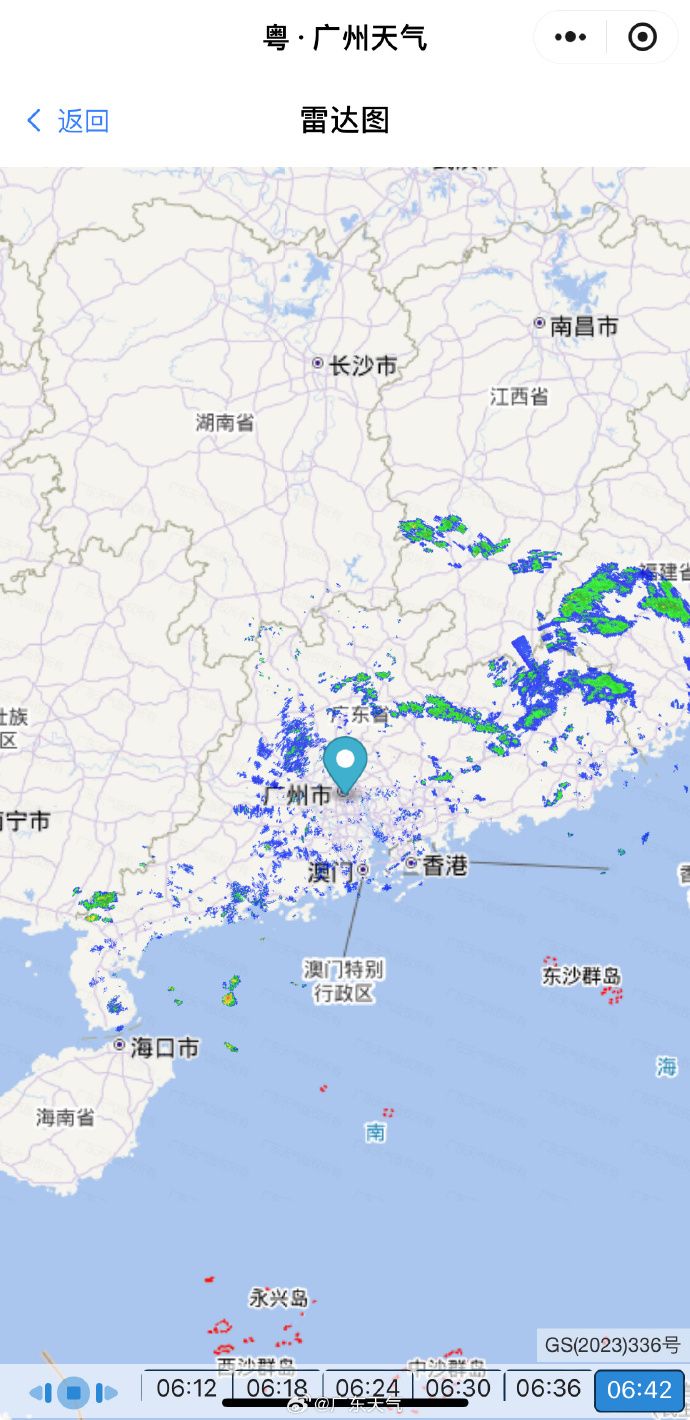This screenshot has height=1420, width=690.
Task: Tap the location pin over 广州市
Action: pos(345,763)
